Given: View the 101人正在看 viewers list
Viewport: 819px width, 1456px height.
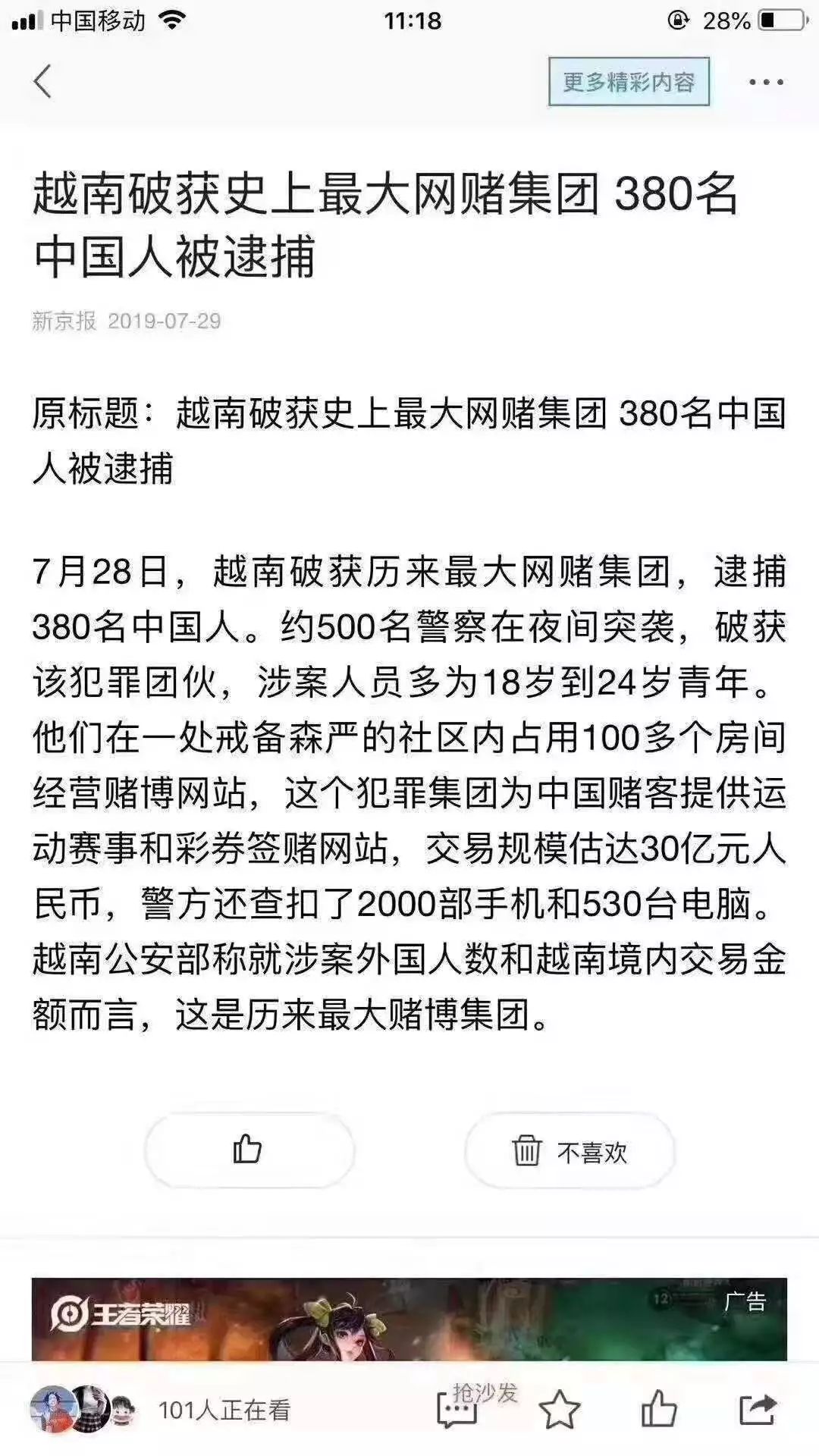Looking at the screenshot, I should pos(161,1410).
